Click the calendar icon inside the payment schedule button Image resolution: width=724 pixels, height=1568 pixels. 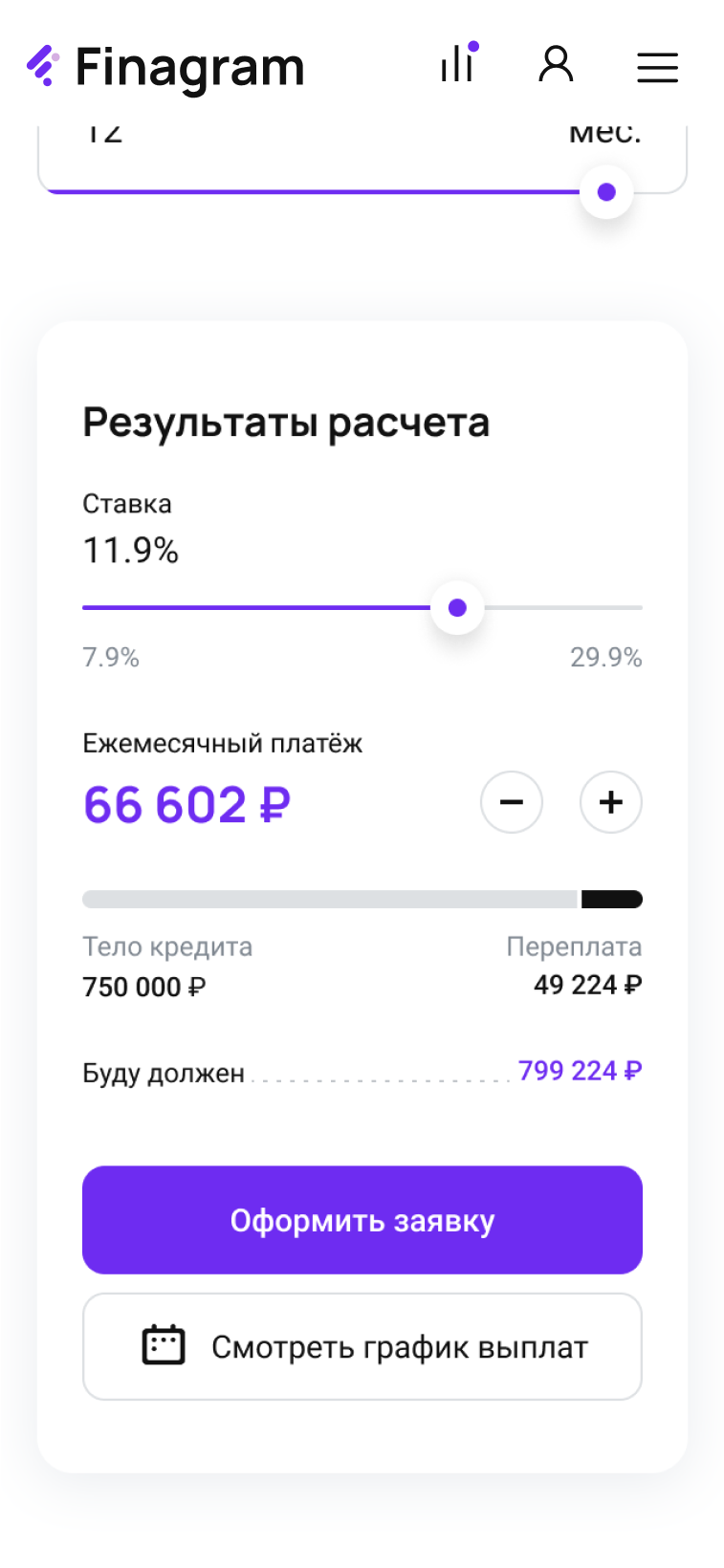pyautogui.click(x=165, y=1345)
